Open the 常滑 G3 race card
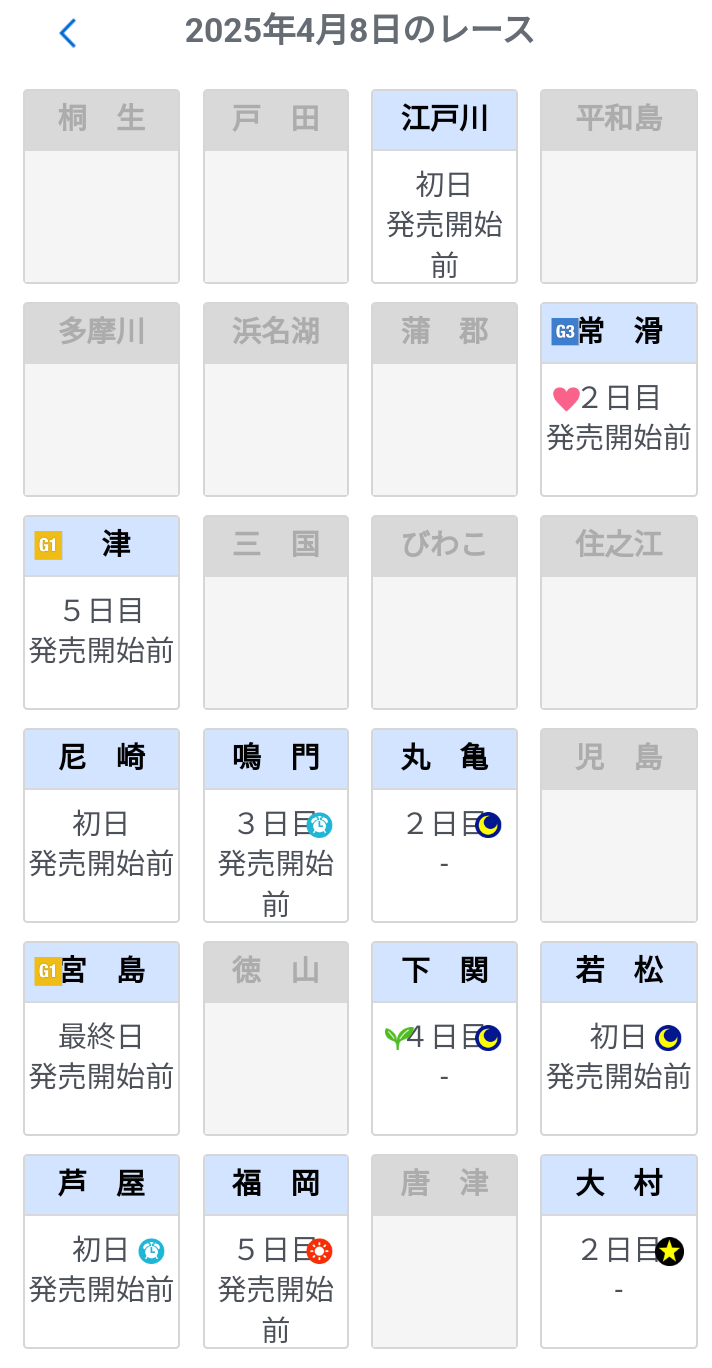Viewport: 712px width, 1368px height. (x=618, y=399)
